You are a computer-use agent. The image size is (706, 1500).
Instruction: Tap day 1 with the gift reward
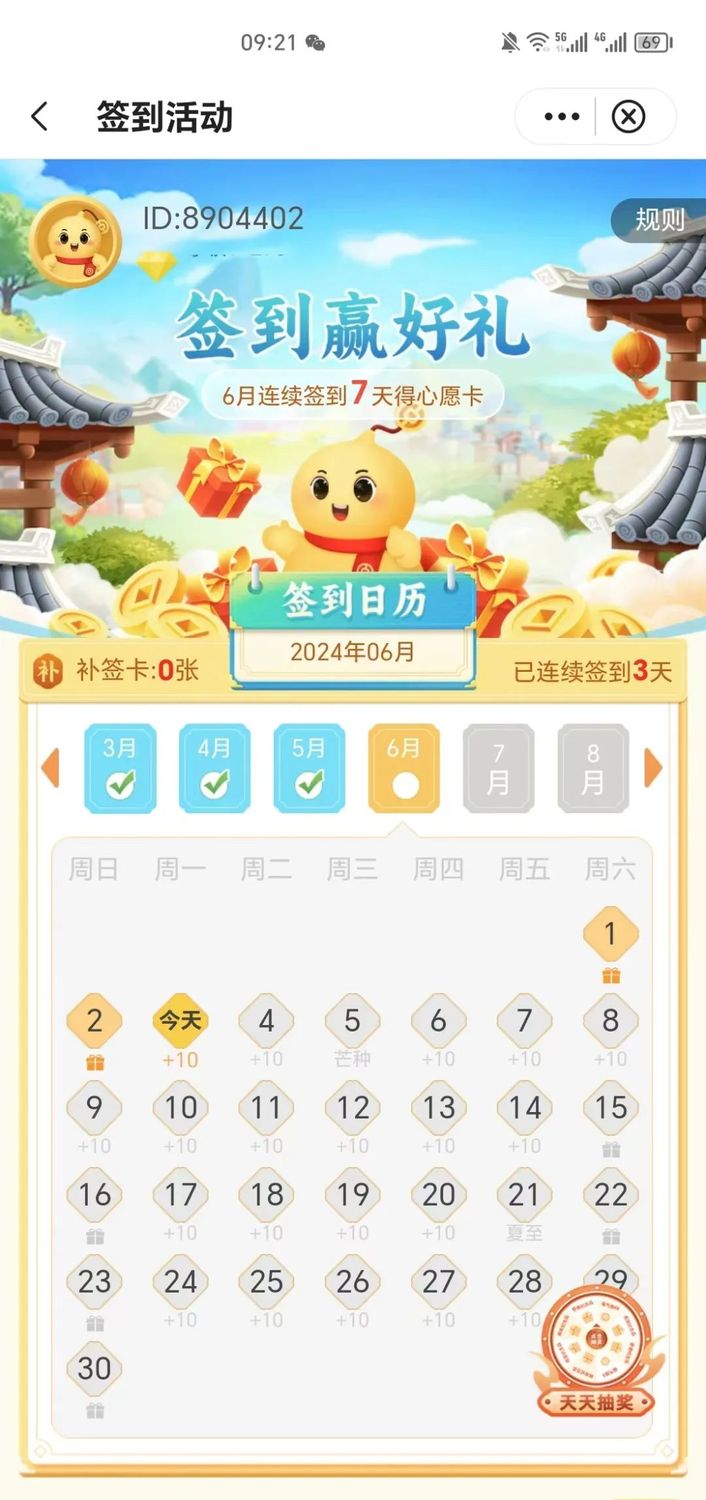[610, 935]
